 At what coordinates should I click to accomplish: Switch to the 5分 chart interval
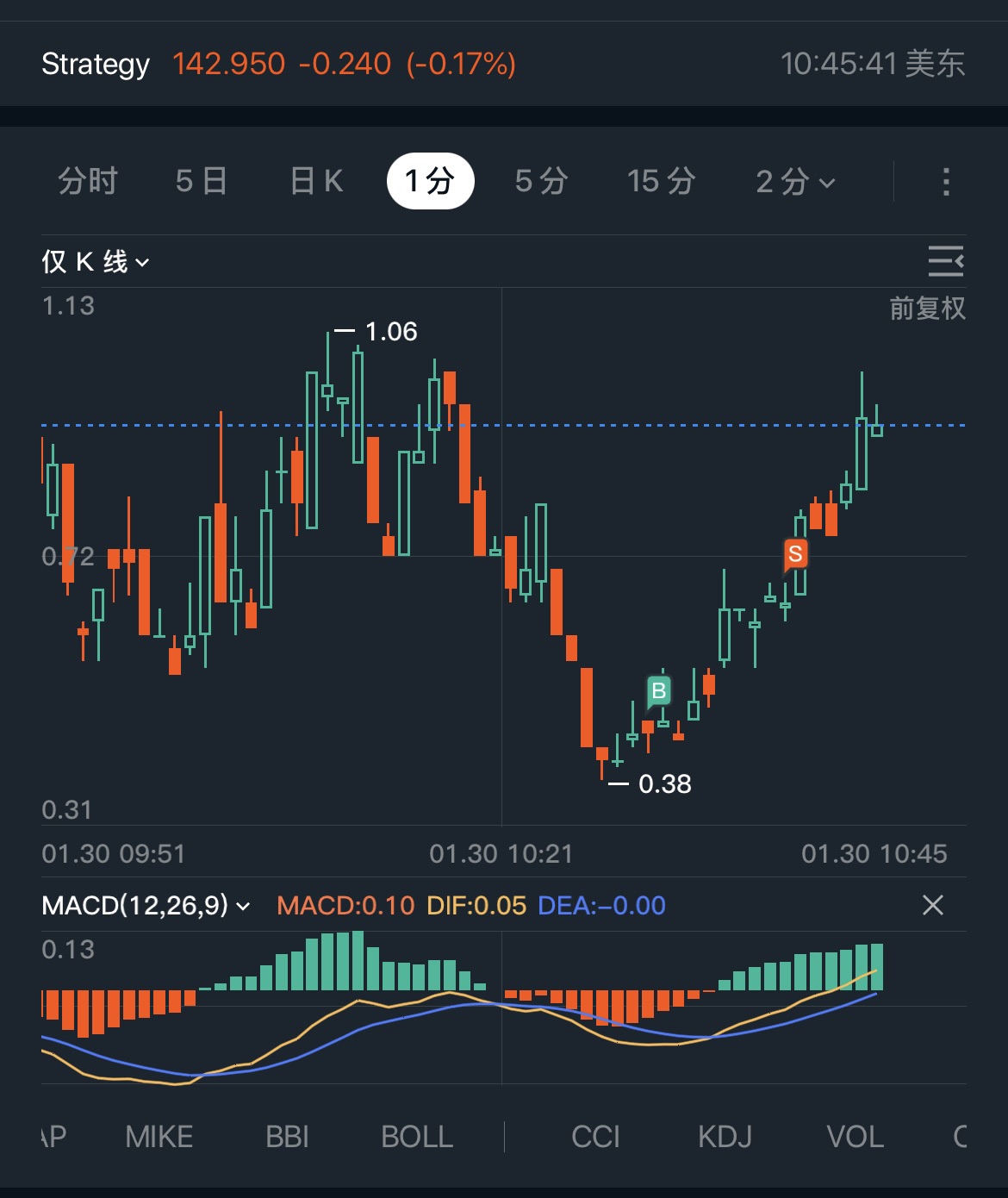pyautogui.click(x=541, y=182)
